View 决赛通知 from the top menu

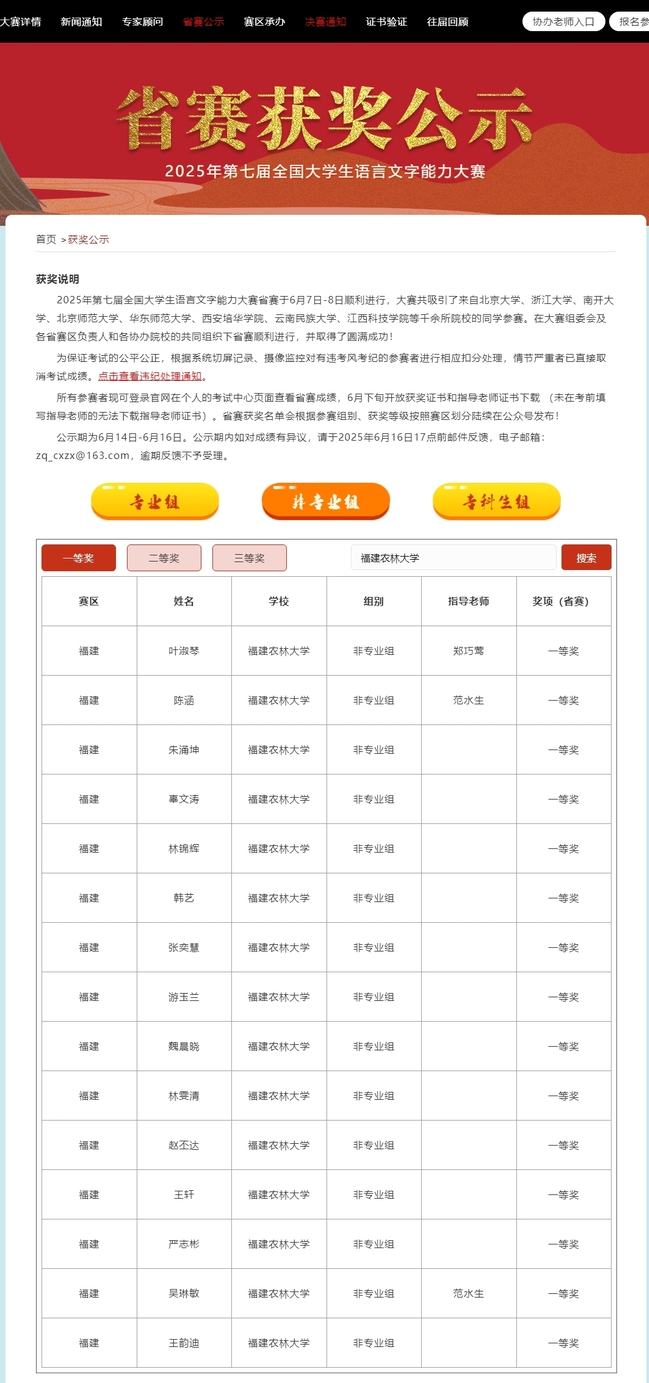[x=325, y=21]
